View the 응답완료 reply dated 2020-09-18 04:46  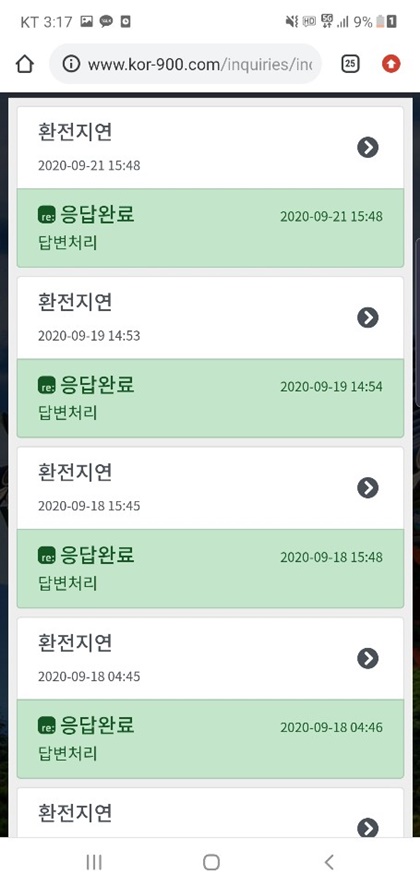pyautogui.click(x=210, y=739)
